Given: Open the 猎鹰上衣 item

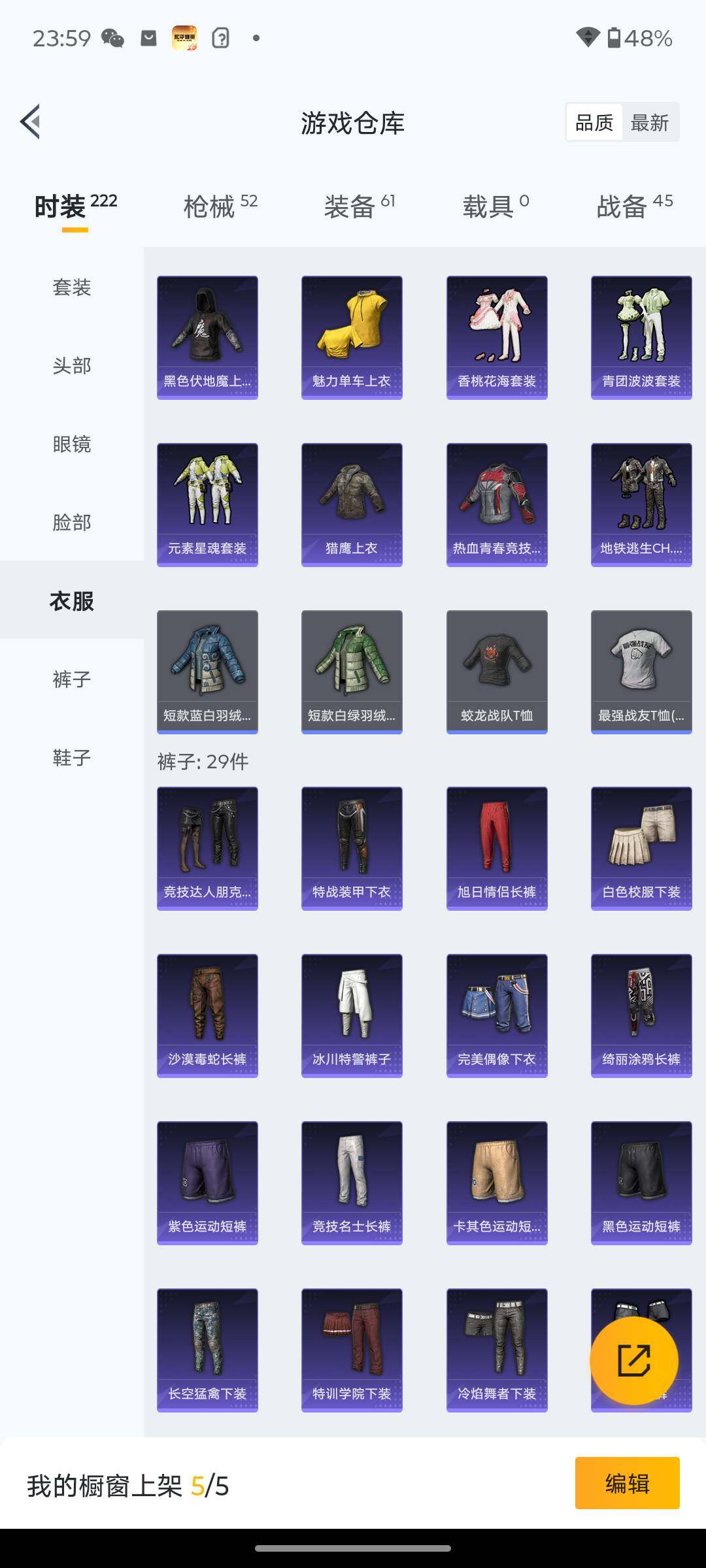Looking at the screenshot, I should point(352,504).
